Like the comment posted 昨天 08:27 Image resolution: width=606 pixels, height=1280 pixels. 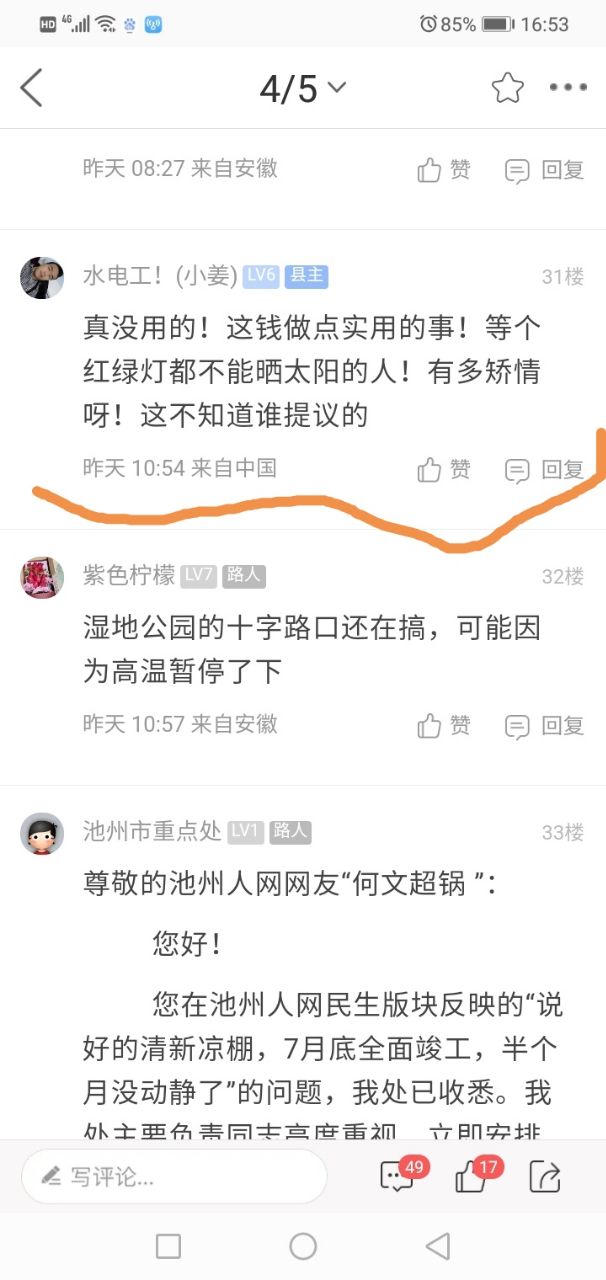coord(444,170)
